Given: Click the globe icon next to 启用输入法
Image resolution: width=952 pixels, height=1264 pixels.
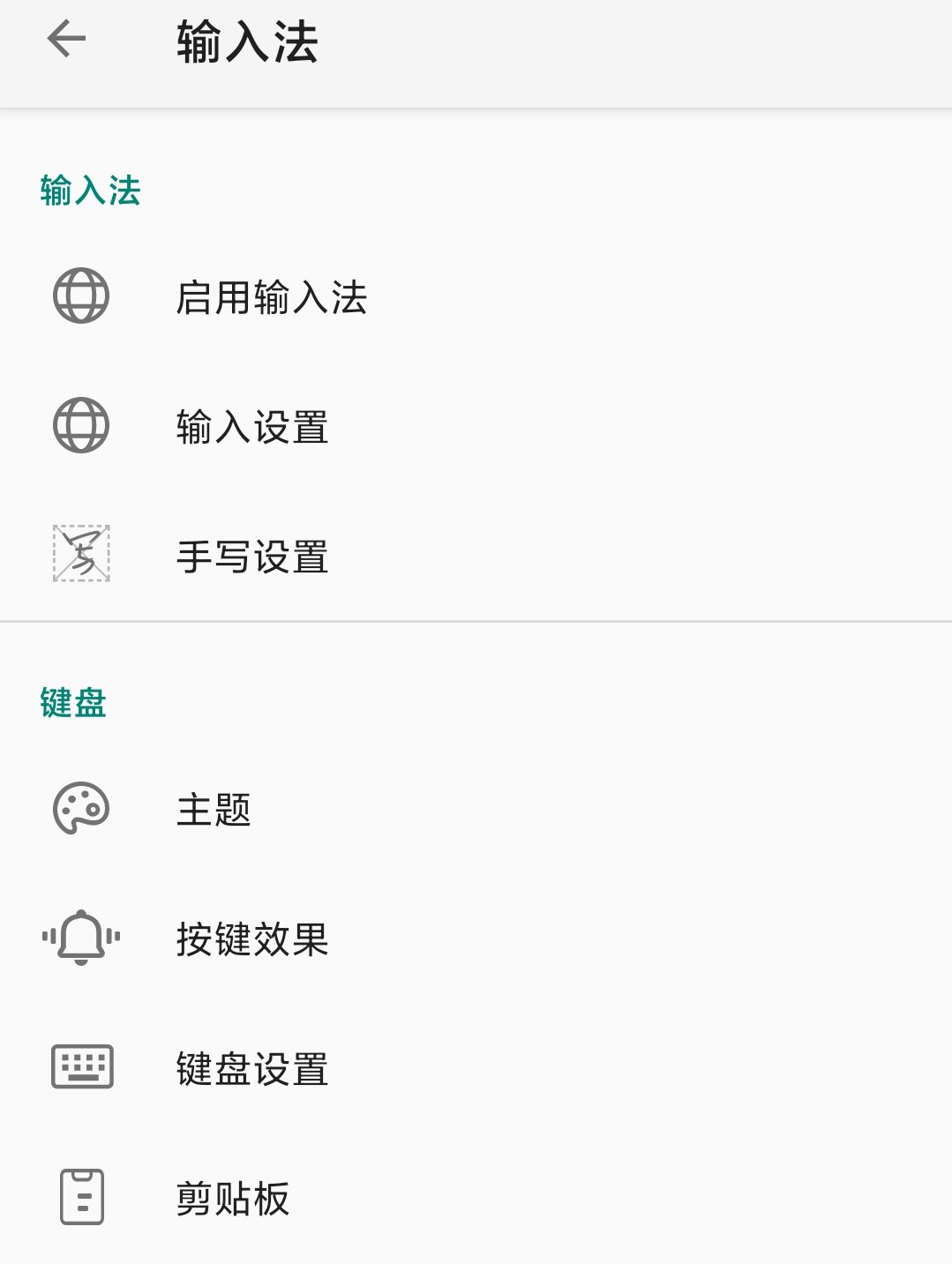Looking at the screenshot, I should [x=80, y=297].
